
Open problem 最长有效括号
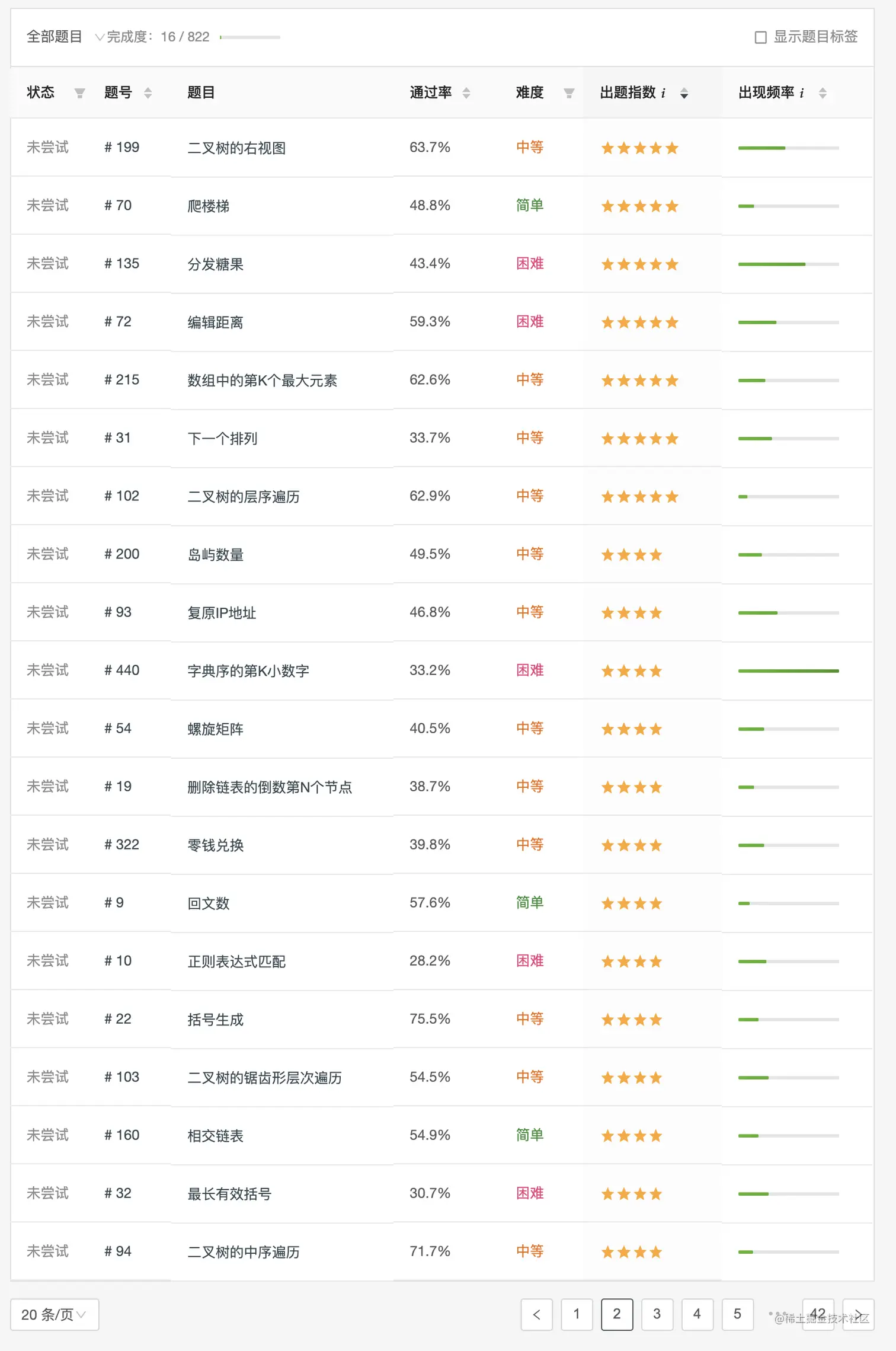coord(229,1194)
